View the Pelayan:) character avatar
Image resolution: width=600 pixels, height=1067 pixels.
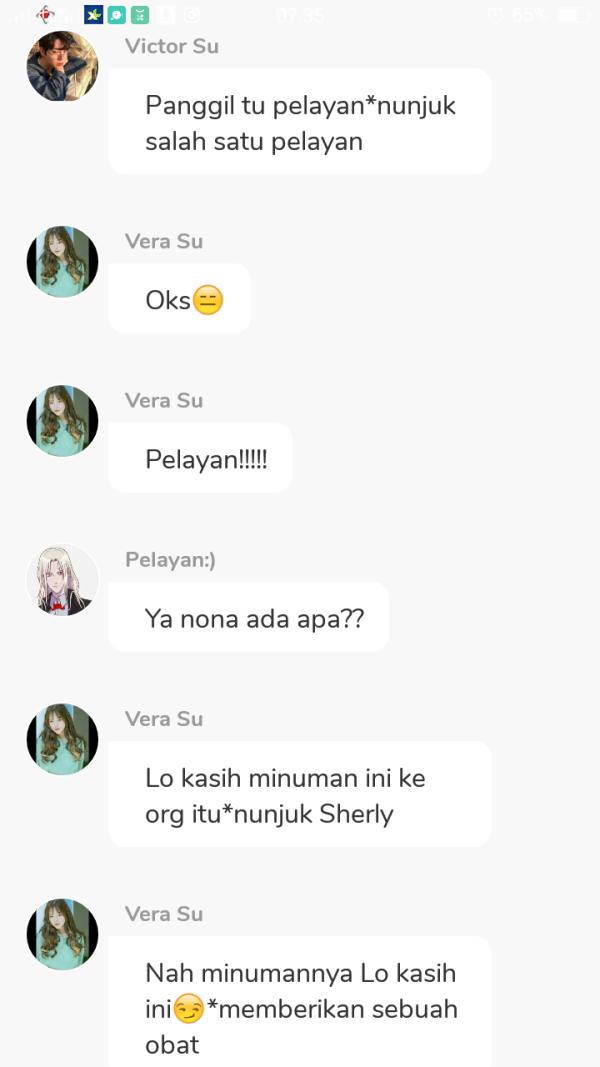62,580
